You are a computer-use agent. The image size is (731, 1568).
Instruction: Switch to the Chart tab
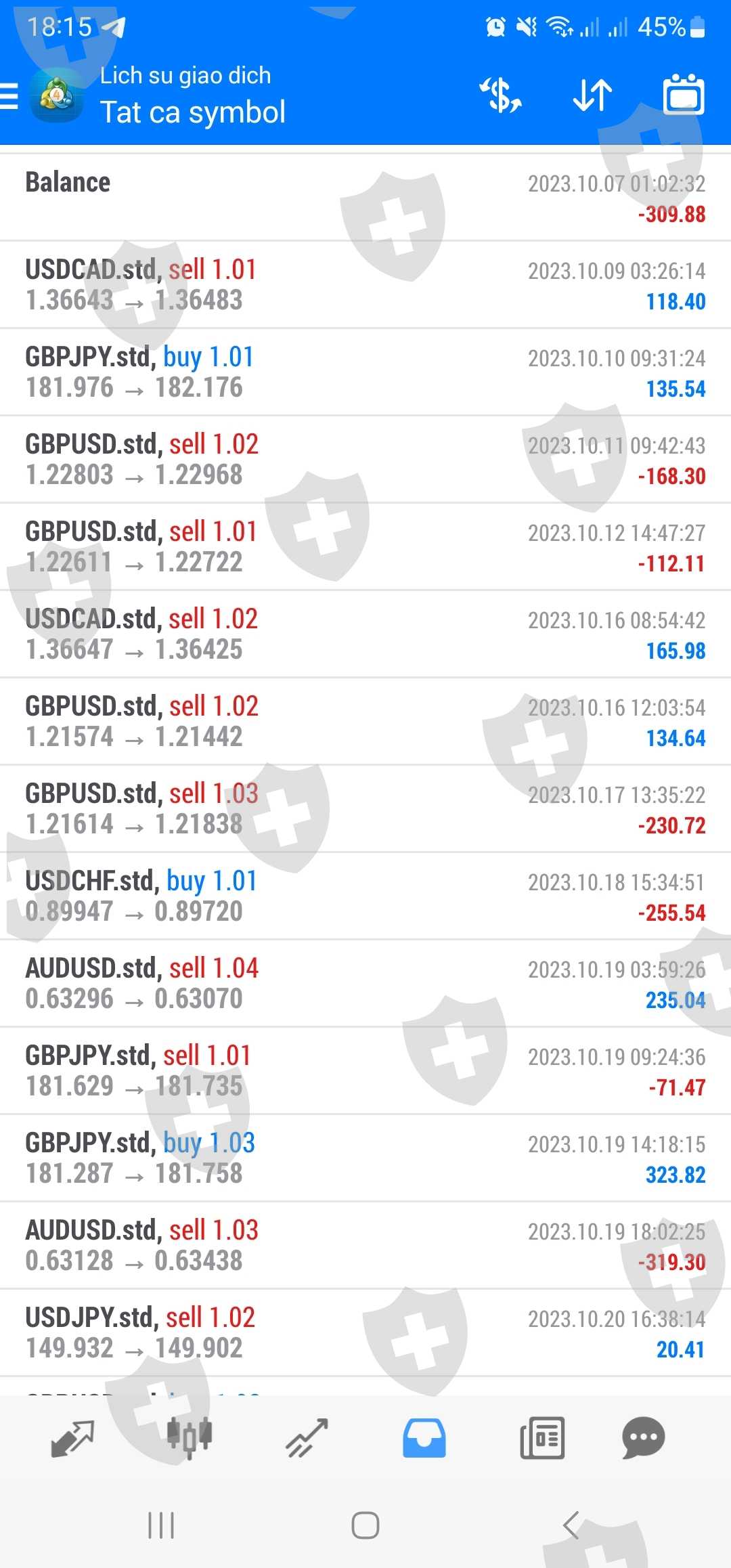(x=190, y=1437)
